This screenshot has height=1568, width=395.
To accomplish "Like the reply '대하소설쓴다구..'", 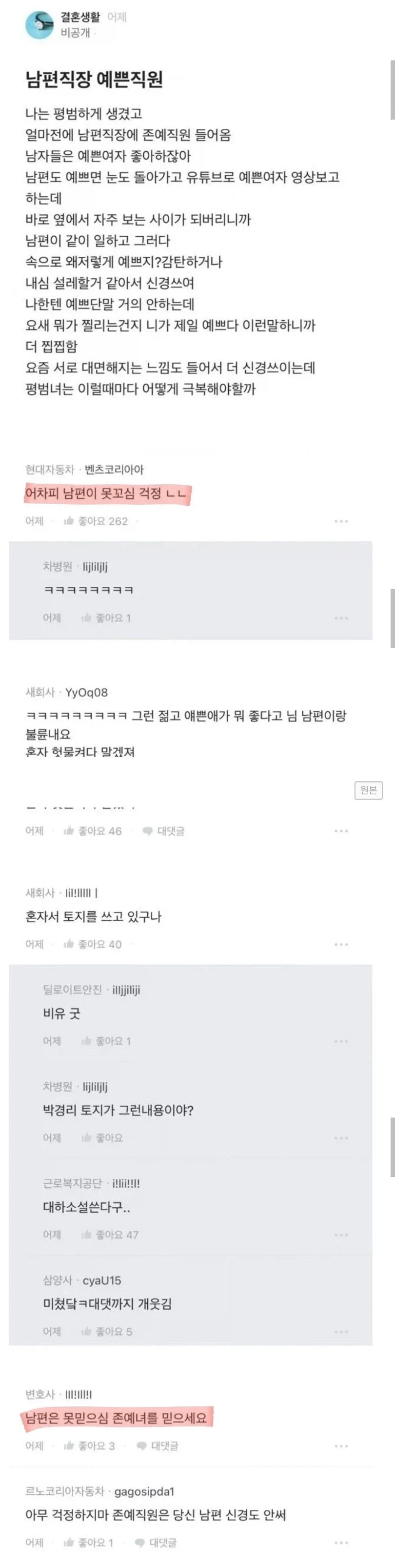I will coord(110,1235).
